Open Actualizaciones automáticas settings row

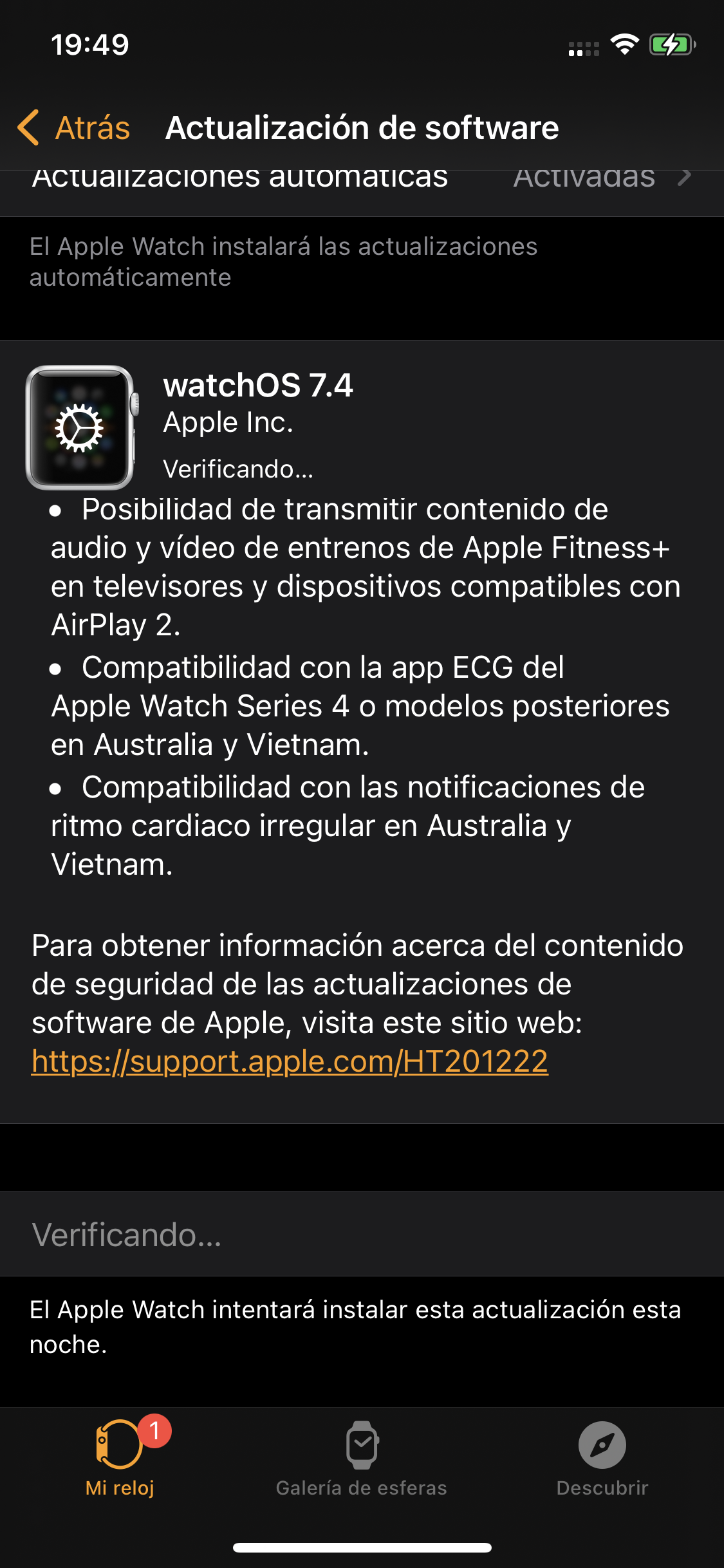[x=360, y=187]
